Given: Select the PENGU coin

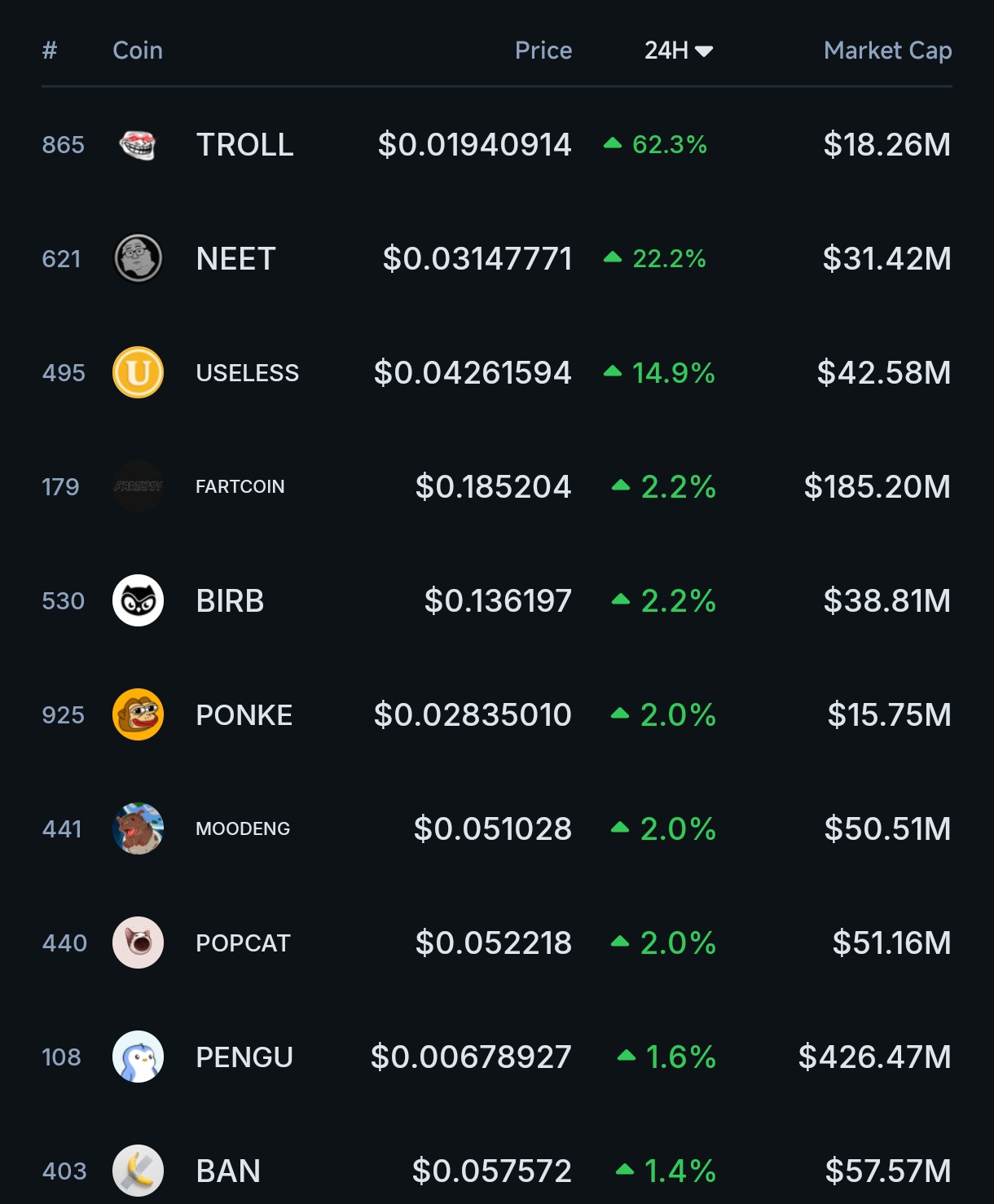Looking at the screenshot, I should click(x=244, y=1057).
